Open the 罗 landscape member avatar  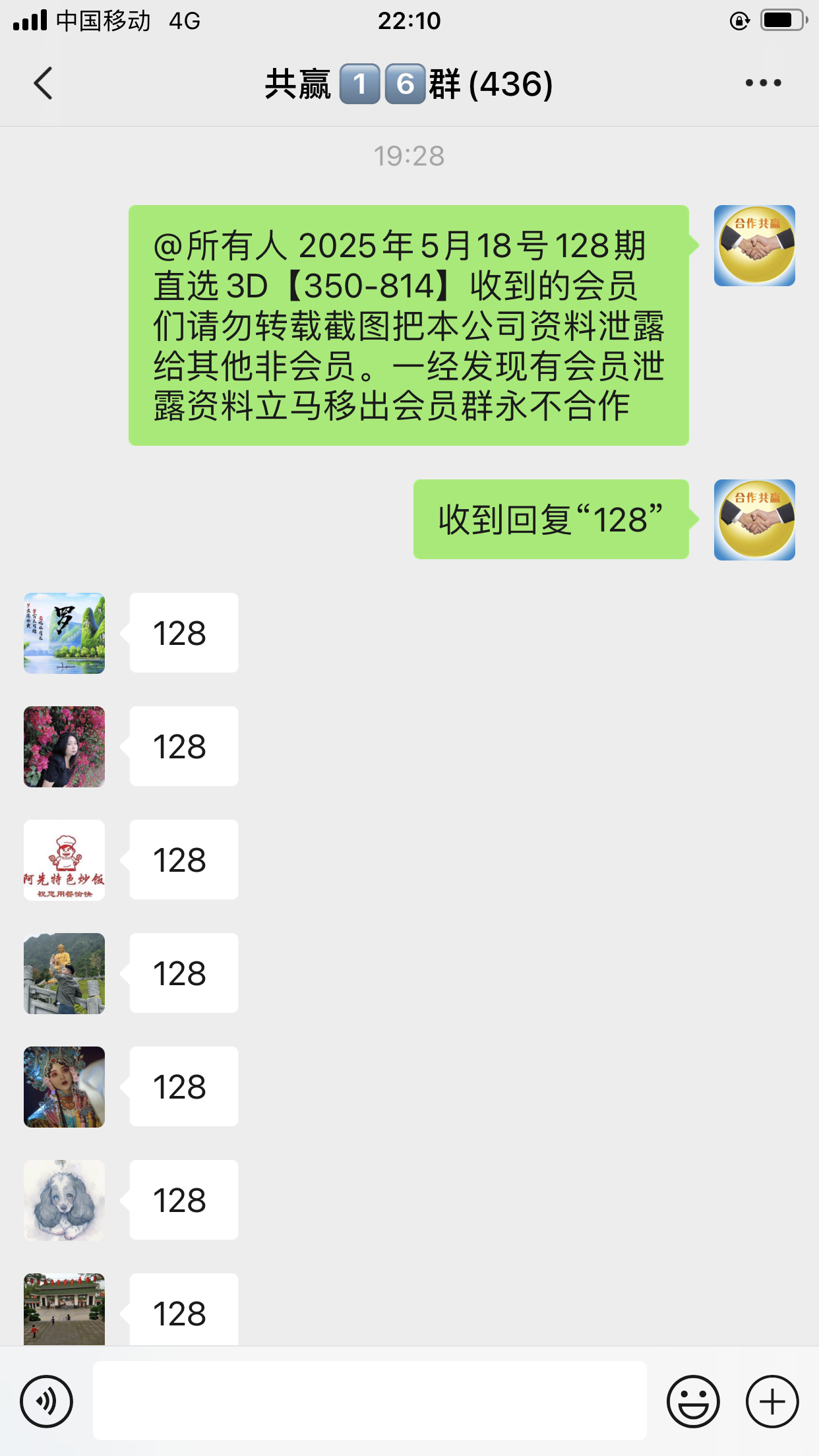pyautogui.click(x=63, y=633)
